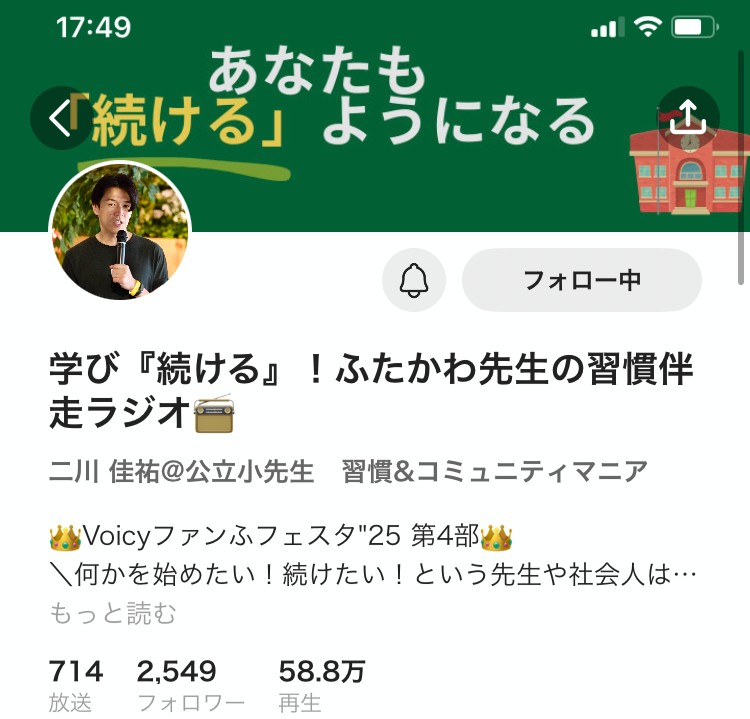The image size is (750, 719).
Task: Expand the description with もっと読む
Action: pyautogui.click(x=112, y=613)
